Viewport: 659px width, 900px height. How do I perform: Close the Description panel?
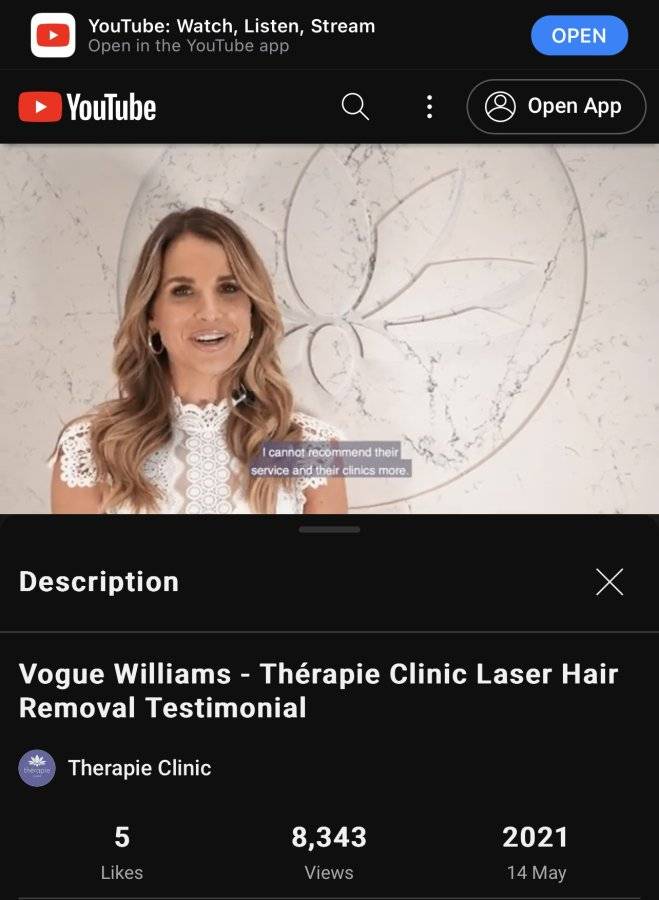(x=609, y=582)
